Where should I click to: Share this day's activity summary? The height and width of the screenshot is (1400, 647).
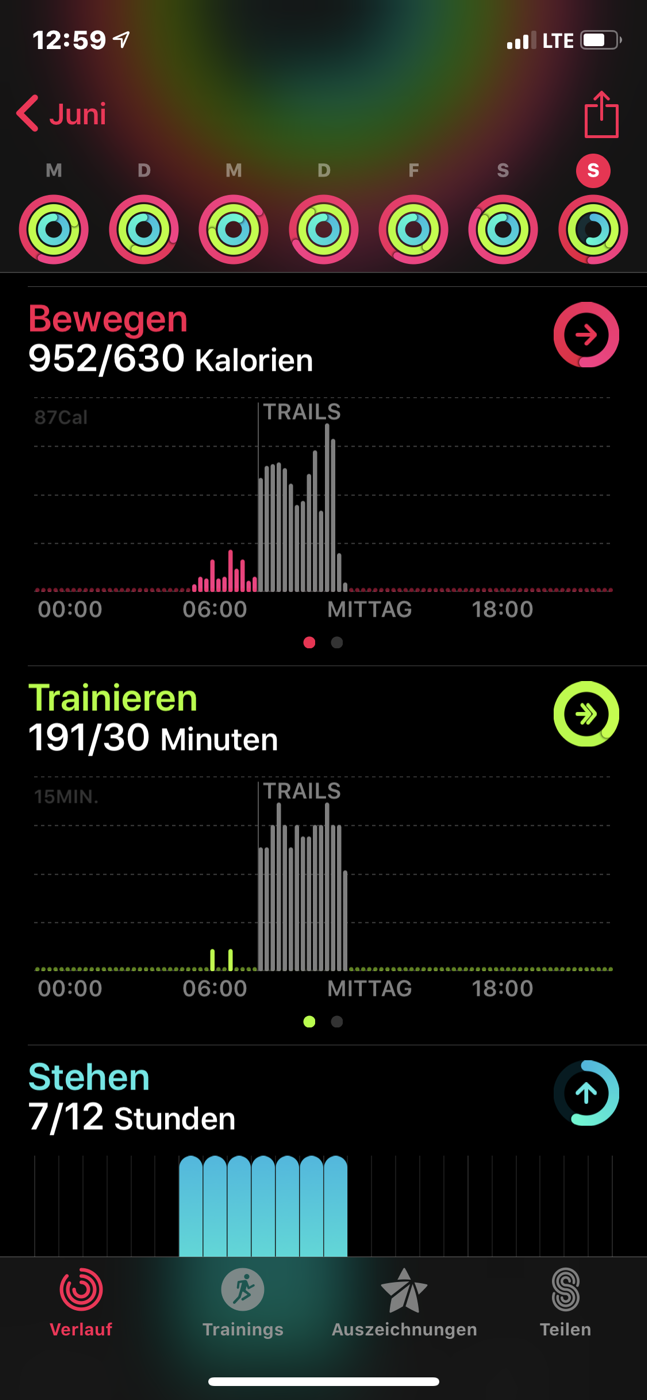click(x=601, y=113)
